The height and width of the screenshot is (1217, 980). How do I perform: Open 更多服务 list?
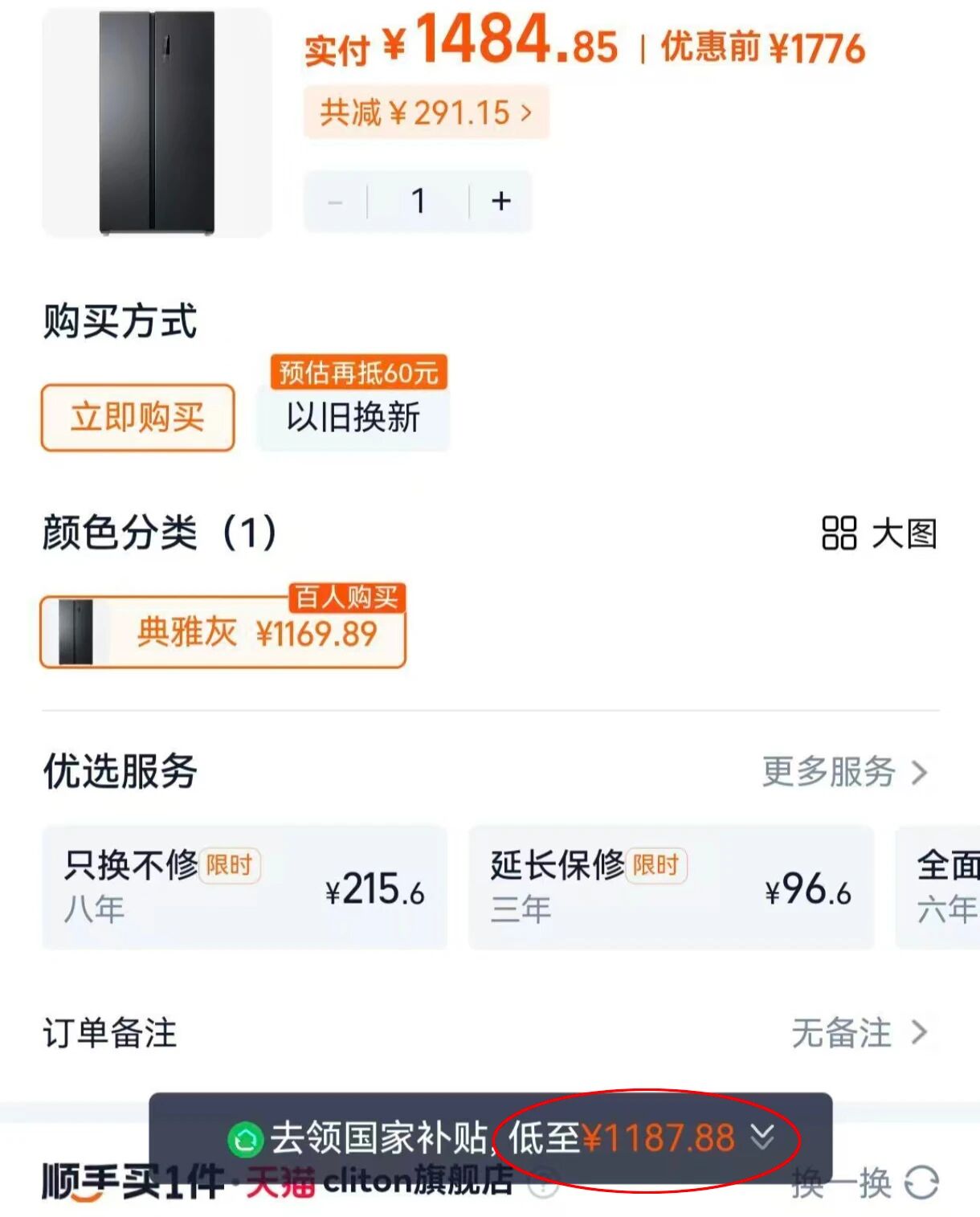point(844,772)
